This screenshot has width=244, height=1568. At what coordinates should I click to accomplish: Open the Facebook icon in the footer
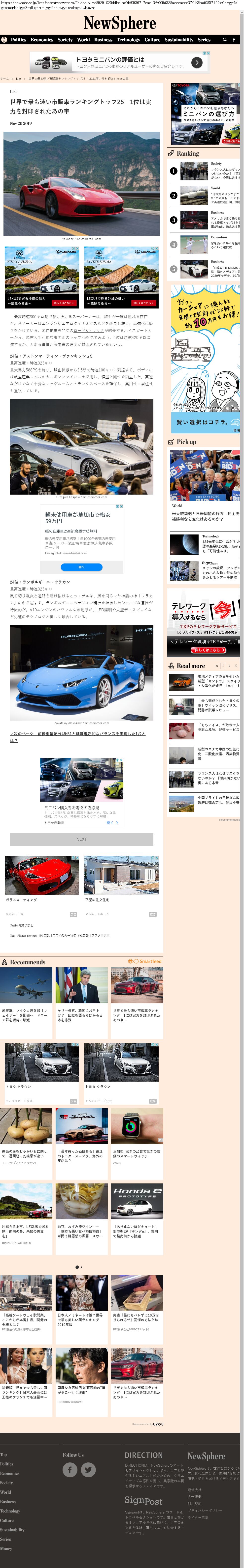pos(70,1470)
